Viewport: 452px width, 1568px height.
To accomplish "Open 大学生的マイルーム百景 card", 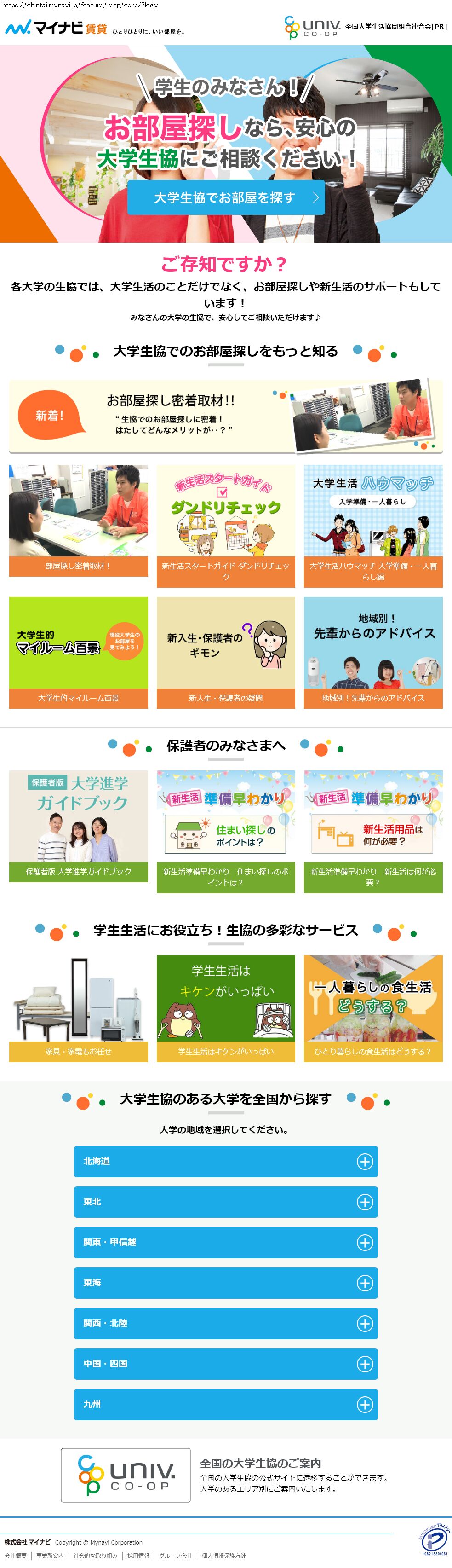I will [79, 652].
